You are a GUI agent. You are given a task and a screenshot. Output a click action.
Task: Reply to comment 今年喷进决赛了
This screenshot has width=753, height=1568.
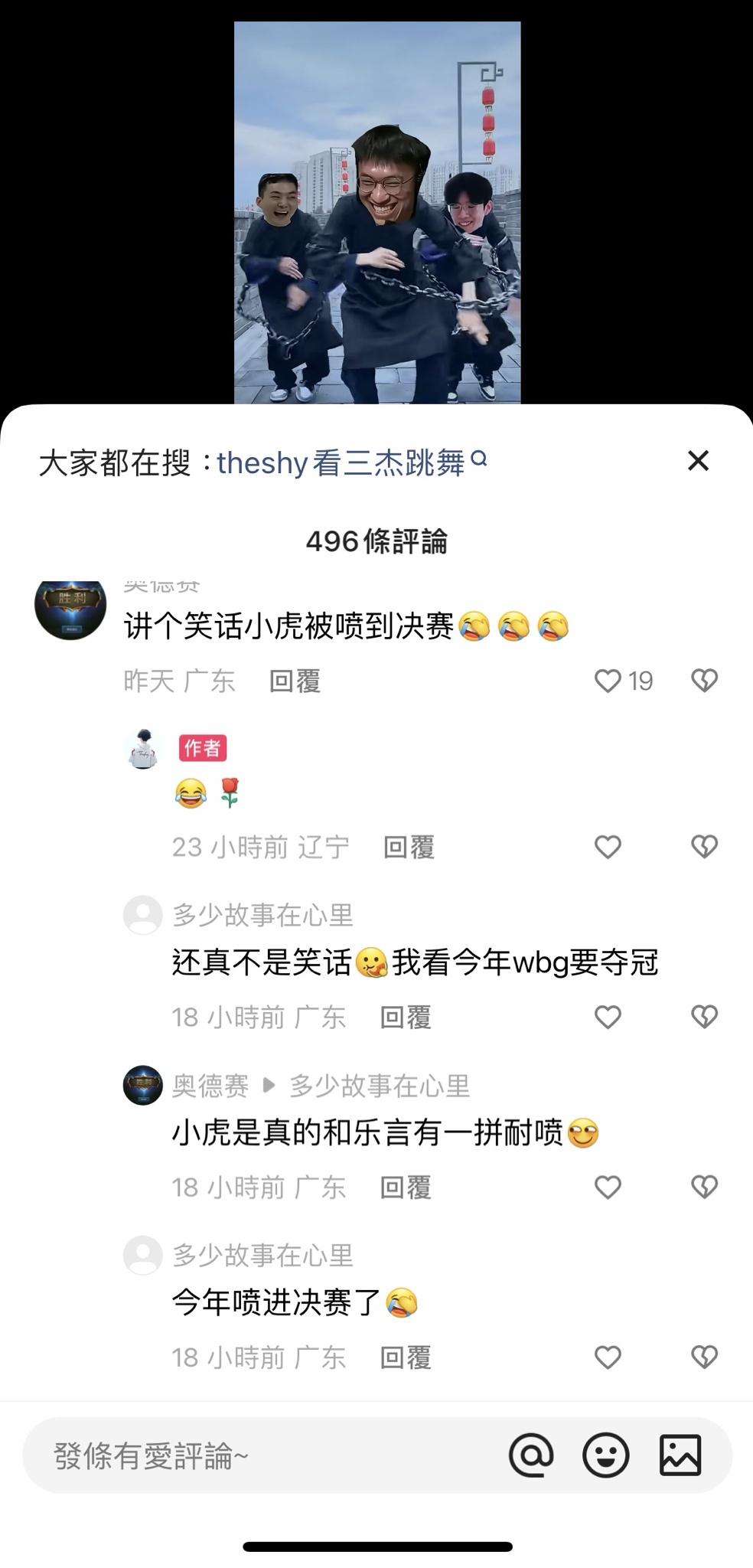(x=406, y=1357)
